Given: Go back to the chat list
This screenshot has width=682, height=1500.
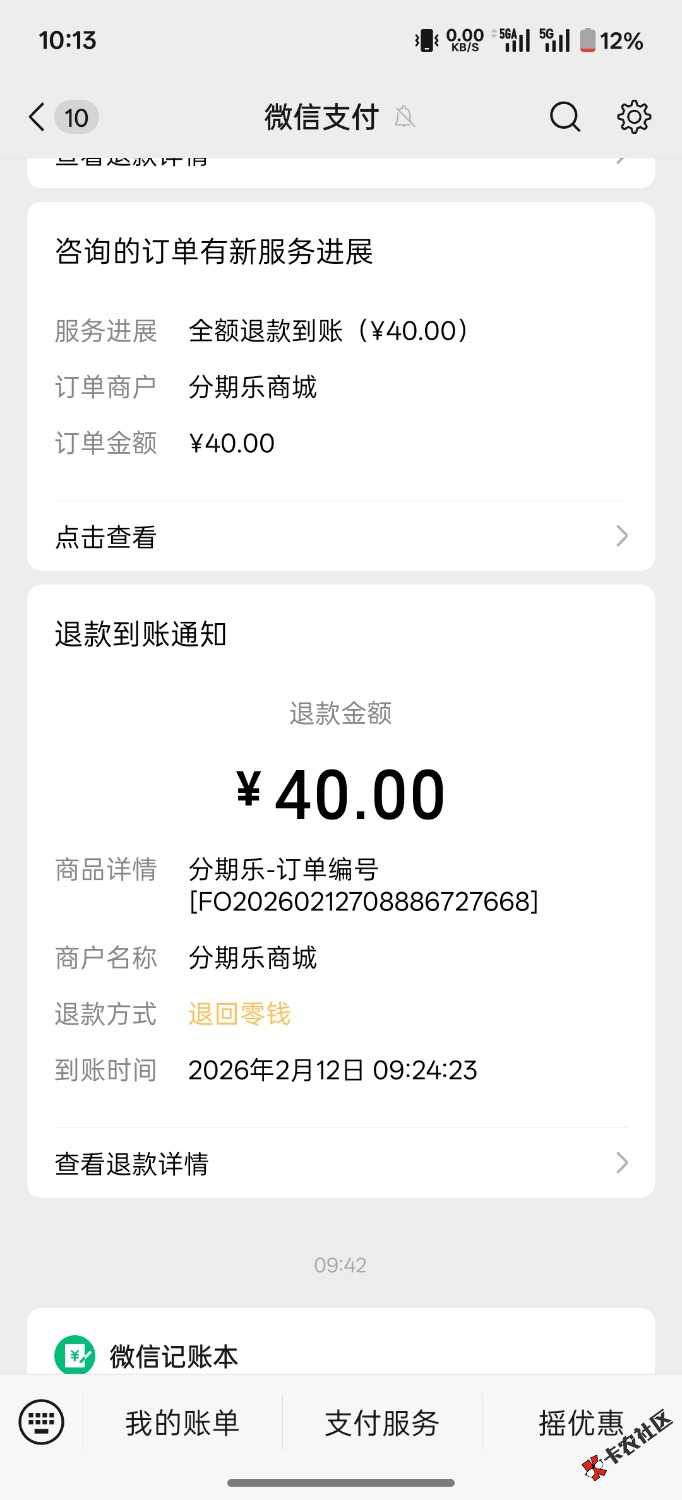Looking at the screenshot, I should [38, 117].
